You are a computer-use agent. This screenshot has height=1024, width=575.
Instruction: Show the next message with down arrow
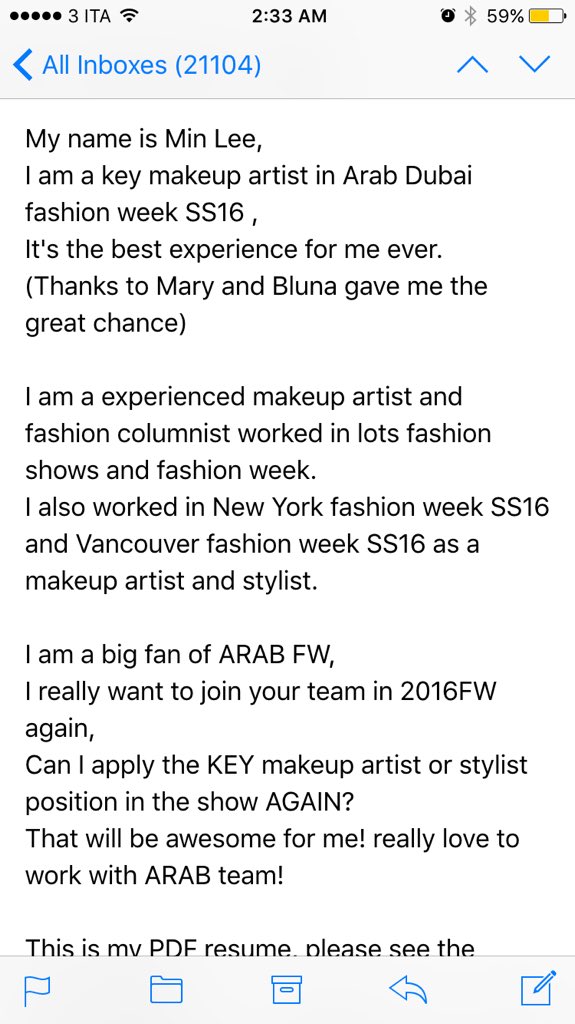click(x=534, y=65)
